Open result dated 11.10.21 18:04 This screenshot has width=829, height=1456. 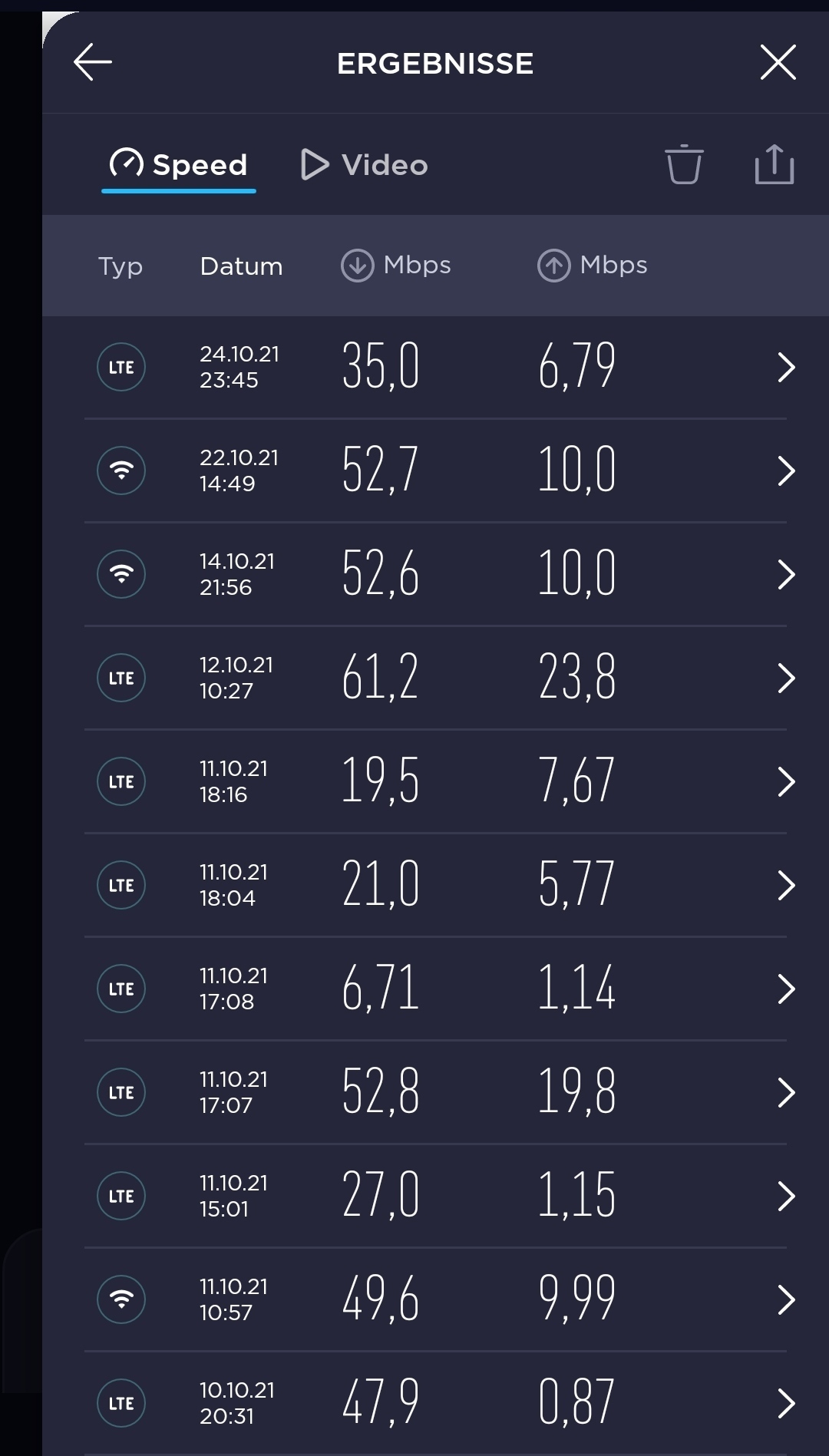435,885
